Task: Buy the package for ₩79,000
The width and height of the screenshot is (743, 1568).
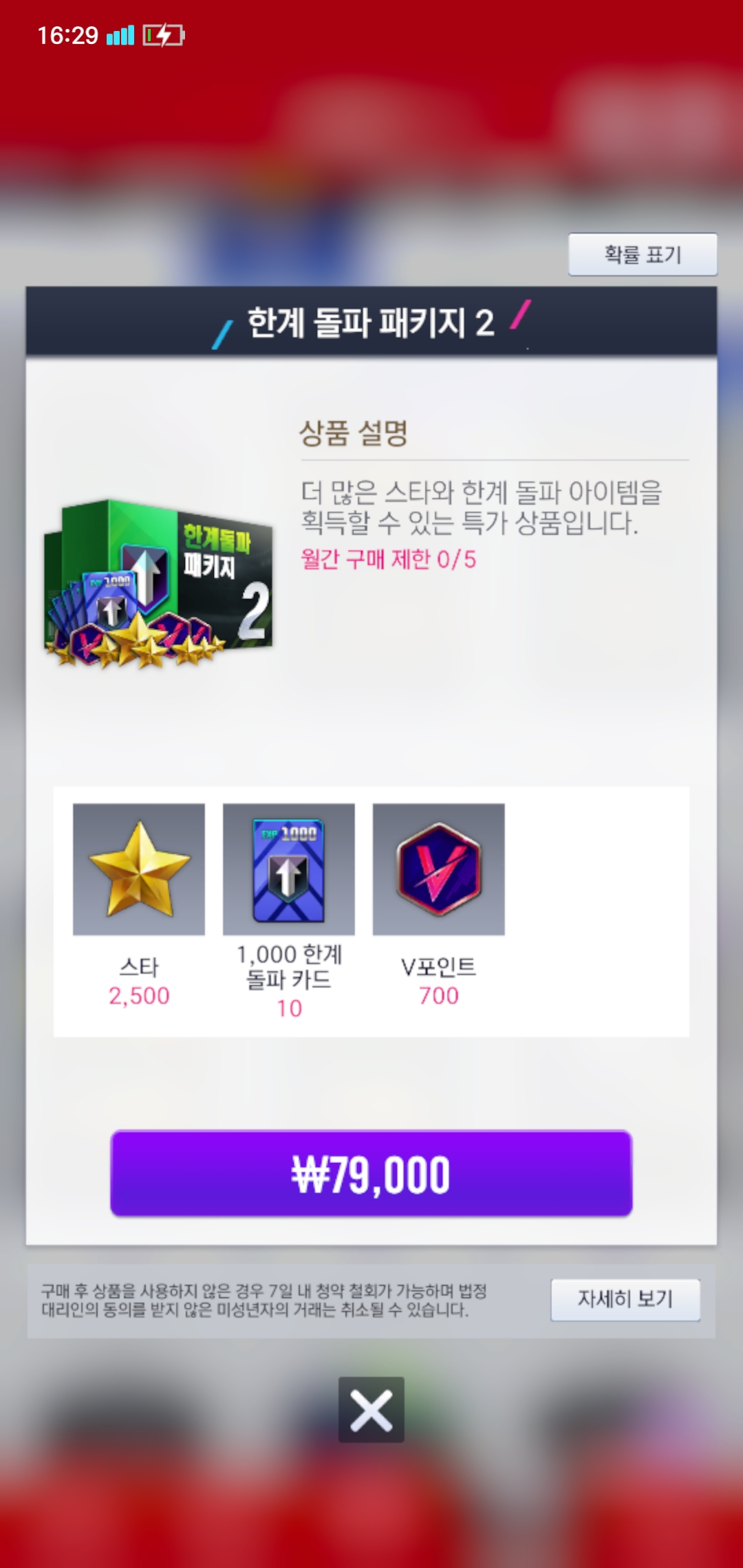Action: [x=371, y=1173]
